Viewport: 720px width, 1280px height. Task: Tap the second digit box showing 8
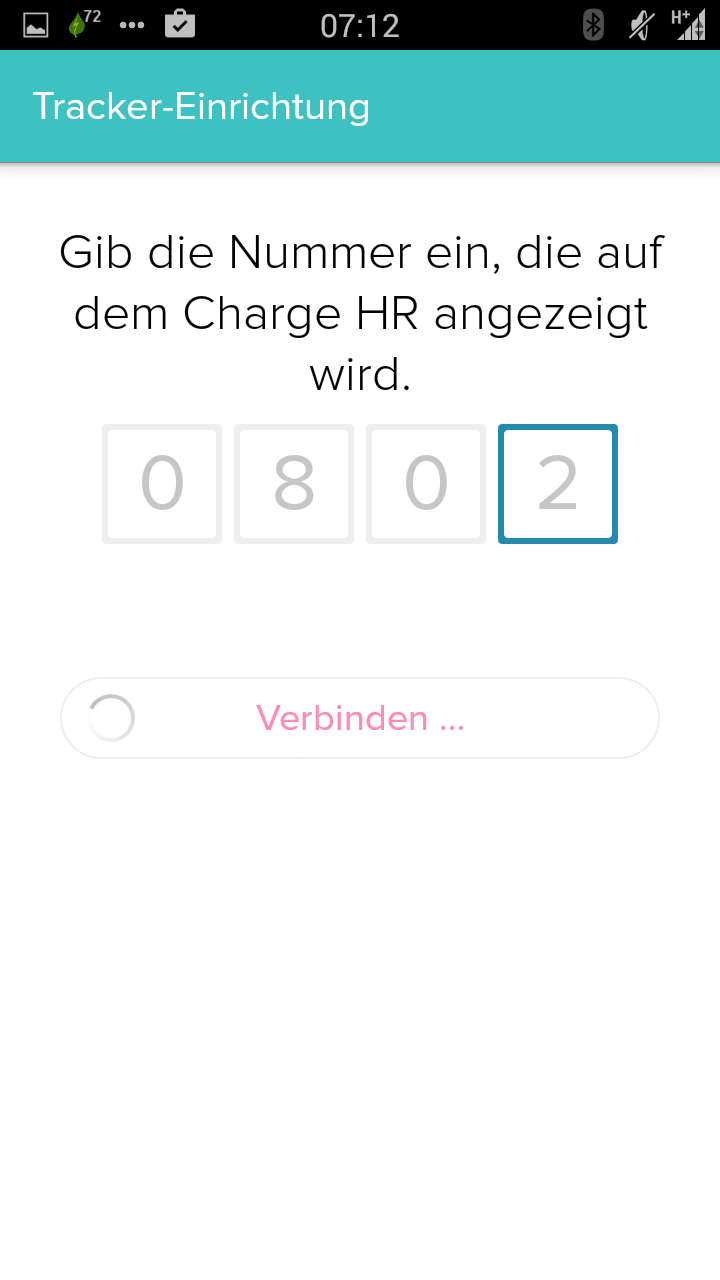[x=294, y=484]
